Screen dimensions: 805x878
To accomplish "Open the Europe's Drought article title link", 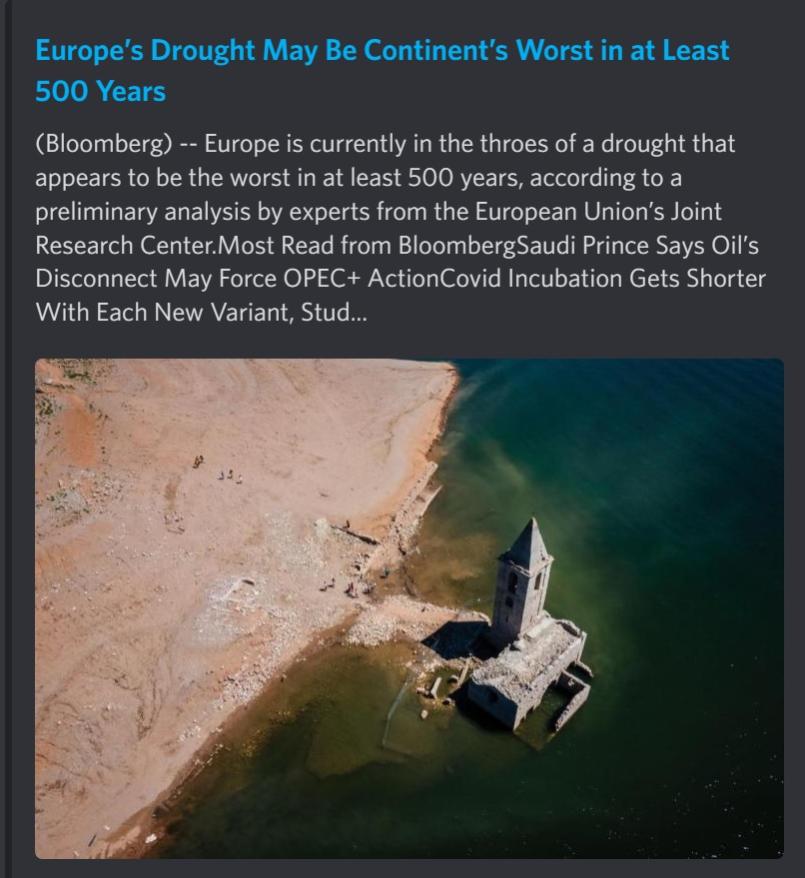I will coord(382,51).
